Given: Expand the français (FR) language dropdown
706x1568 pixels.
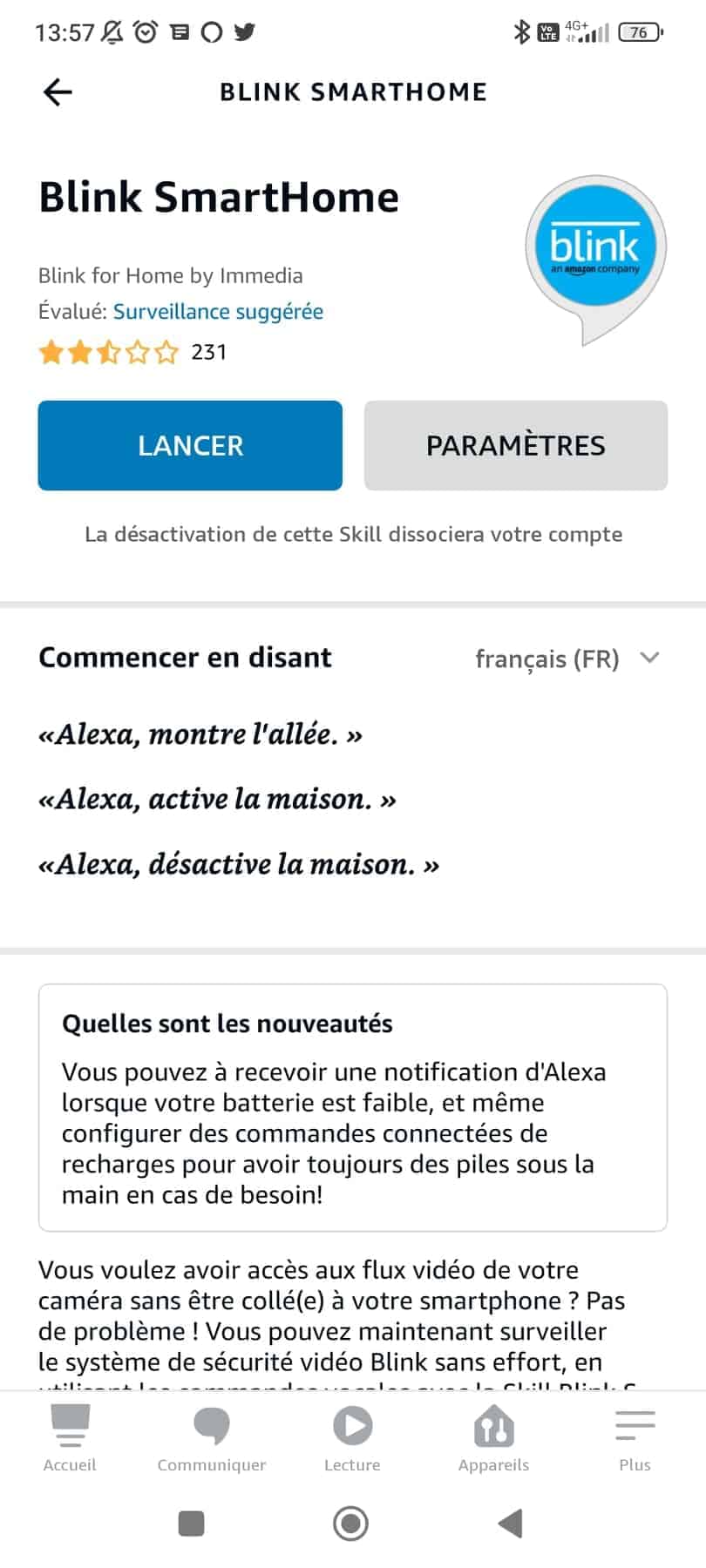Looking at the screenshot, I should (x=567, y=659).
